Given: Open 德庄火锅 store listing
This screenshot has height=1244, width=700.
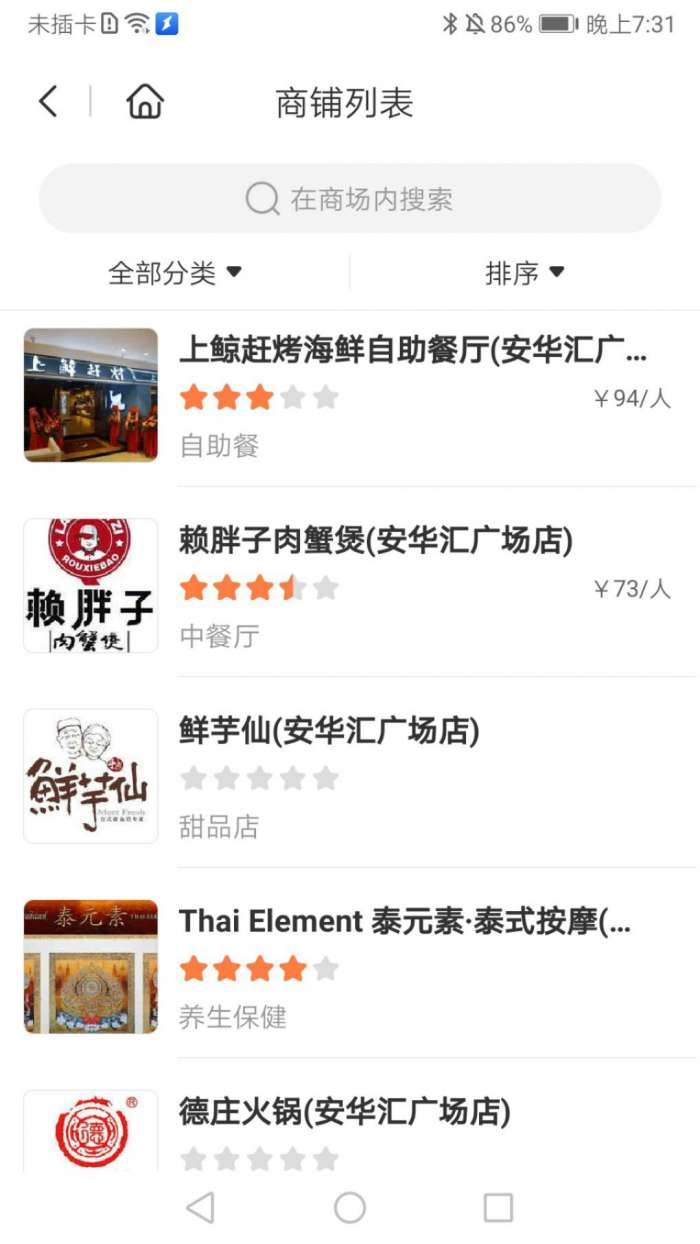Looking at the screenshot, I should pos(350,1128).
